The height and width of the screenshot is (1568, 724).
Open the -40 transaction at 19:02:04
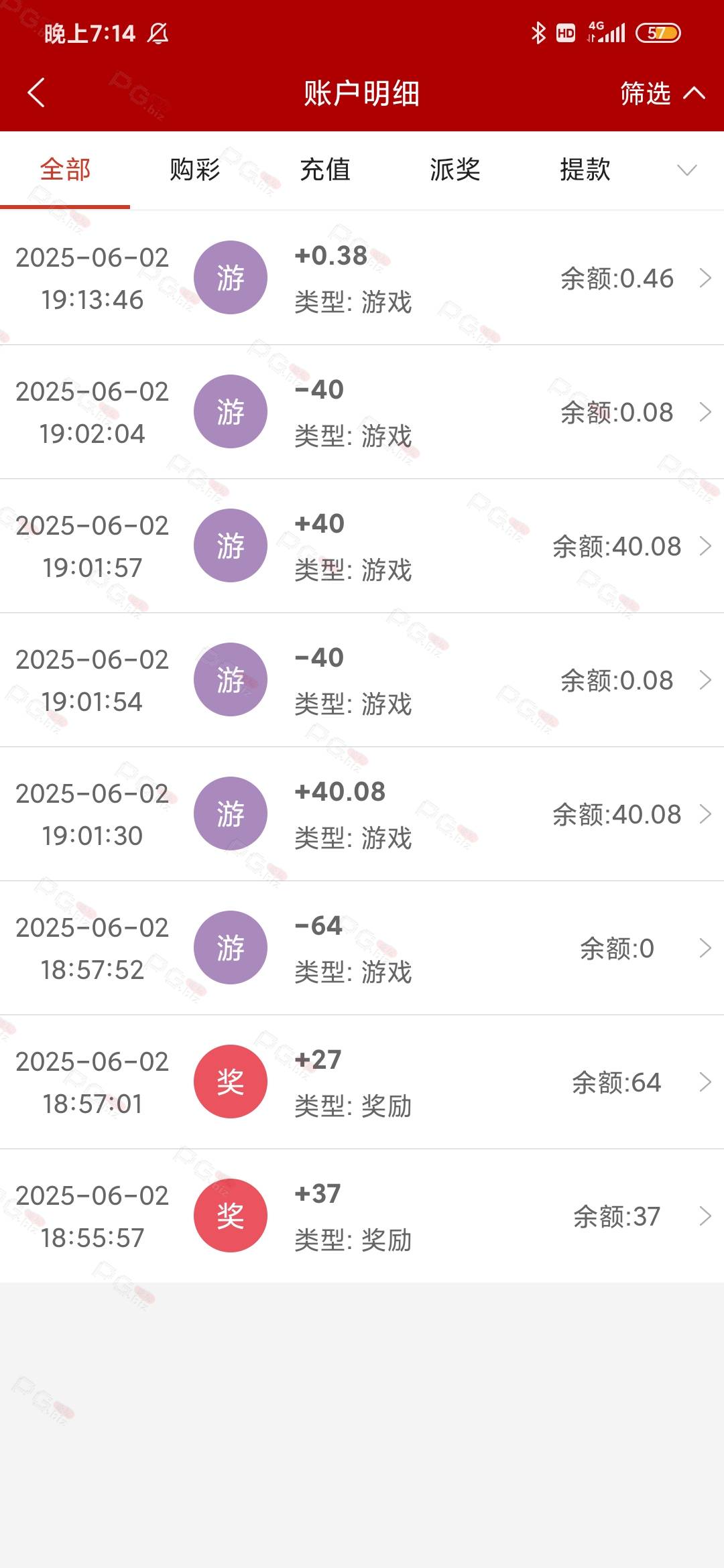pyautogui.click(x=362, y=412)
